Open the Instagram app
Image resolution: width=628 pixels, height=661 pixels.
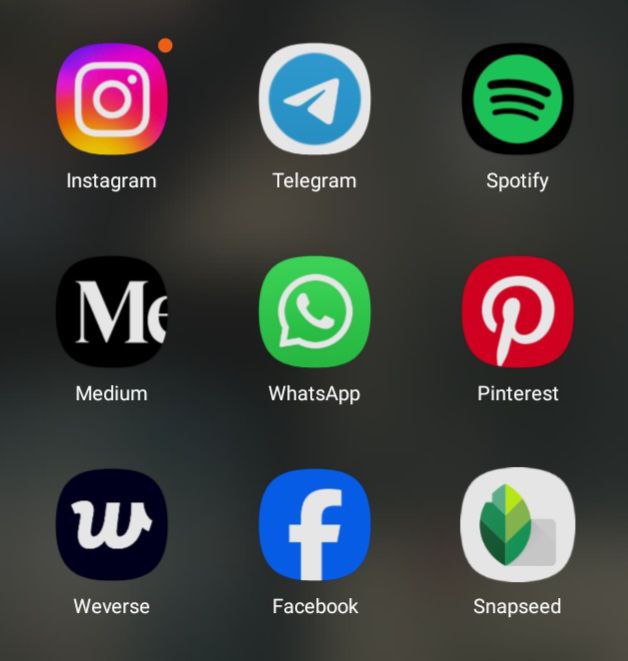coord(111,98)
